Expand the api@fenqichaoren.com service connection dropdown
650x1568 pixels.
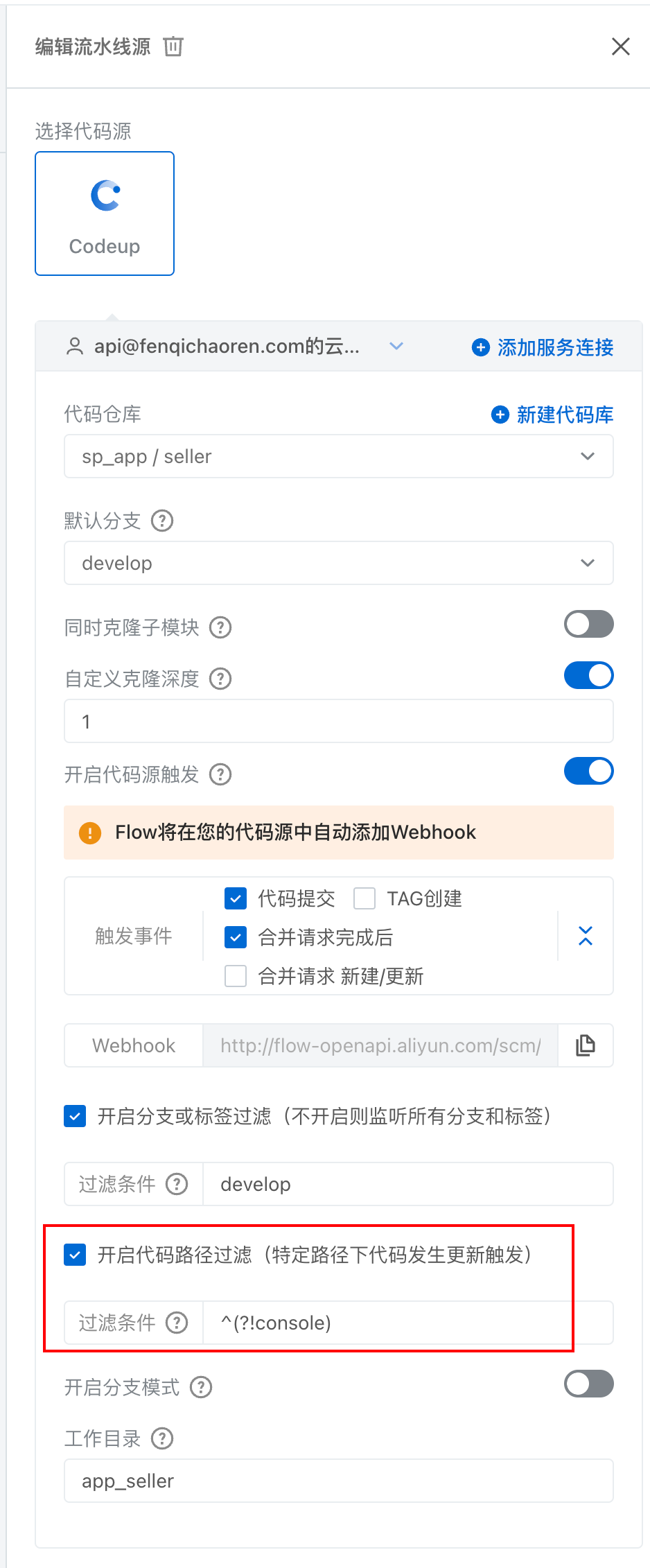(x=396, y=346)
